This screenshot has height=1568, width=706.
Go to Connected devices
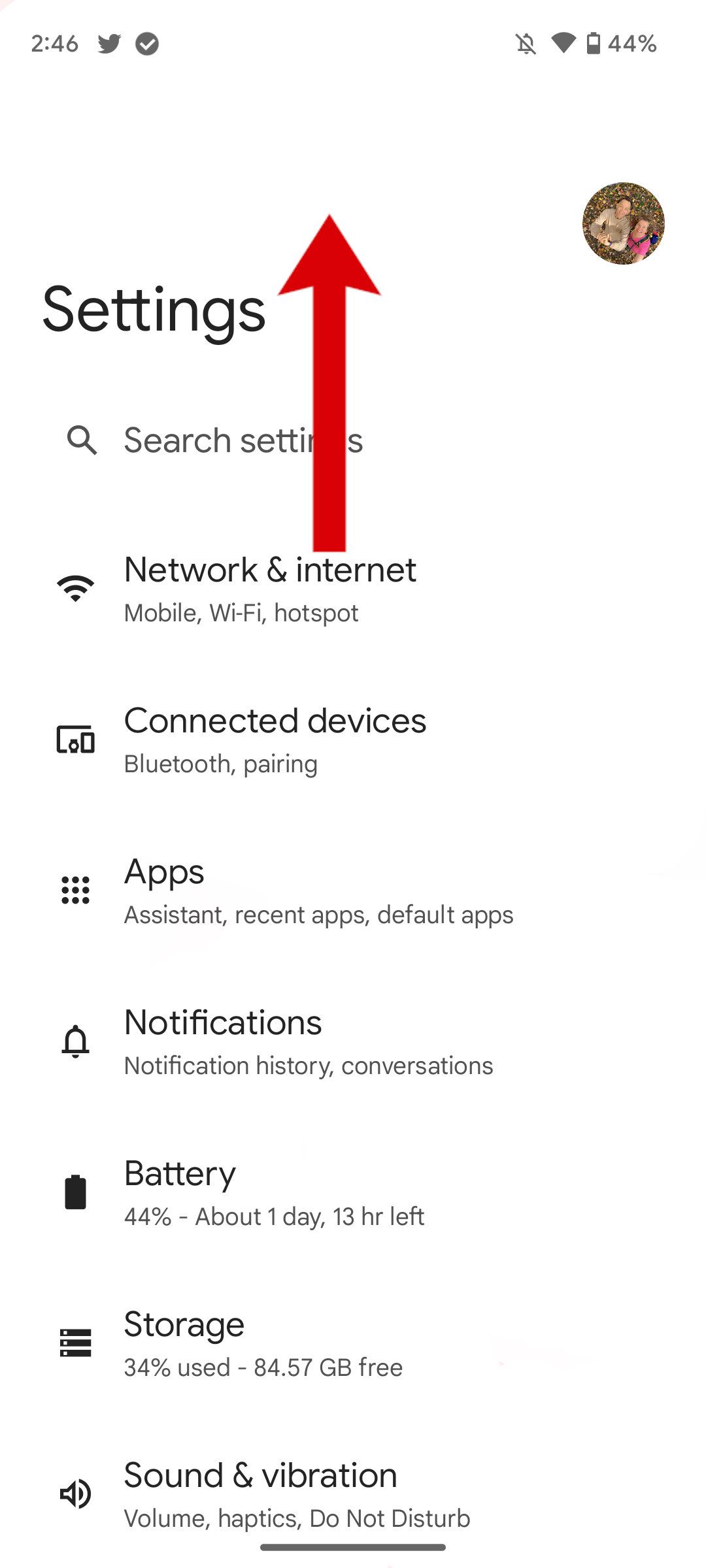pyautogui.click(x=275, y=739)
